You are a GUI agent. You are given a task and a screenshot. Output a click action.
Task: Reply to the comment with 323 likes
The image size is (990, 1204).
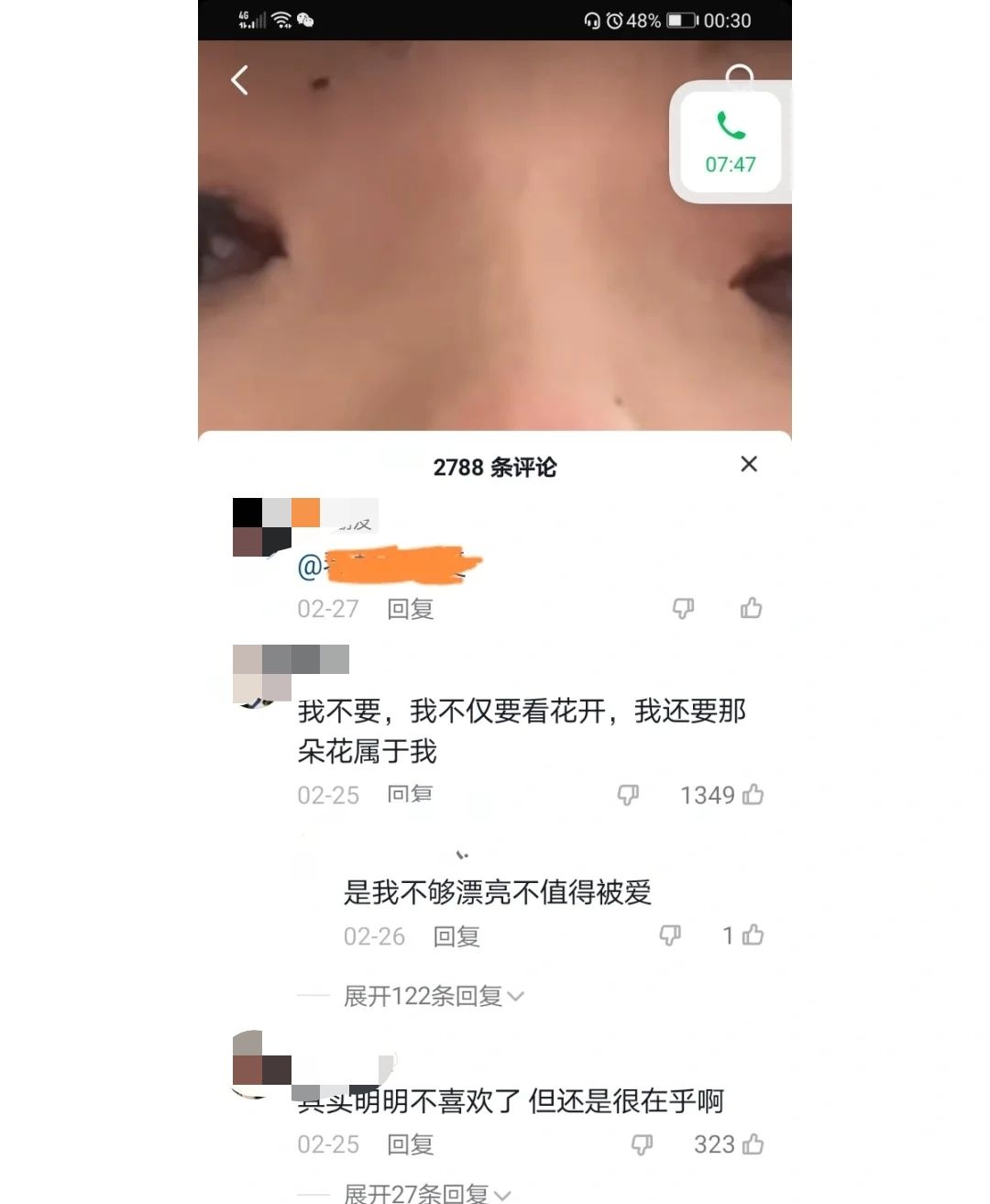(410, 1144)
